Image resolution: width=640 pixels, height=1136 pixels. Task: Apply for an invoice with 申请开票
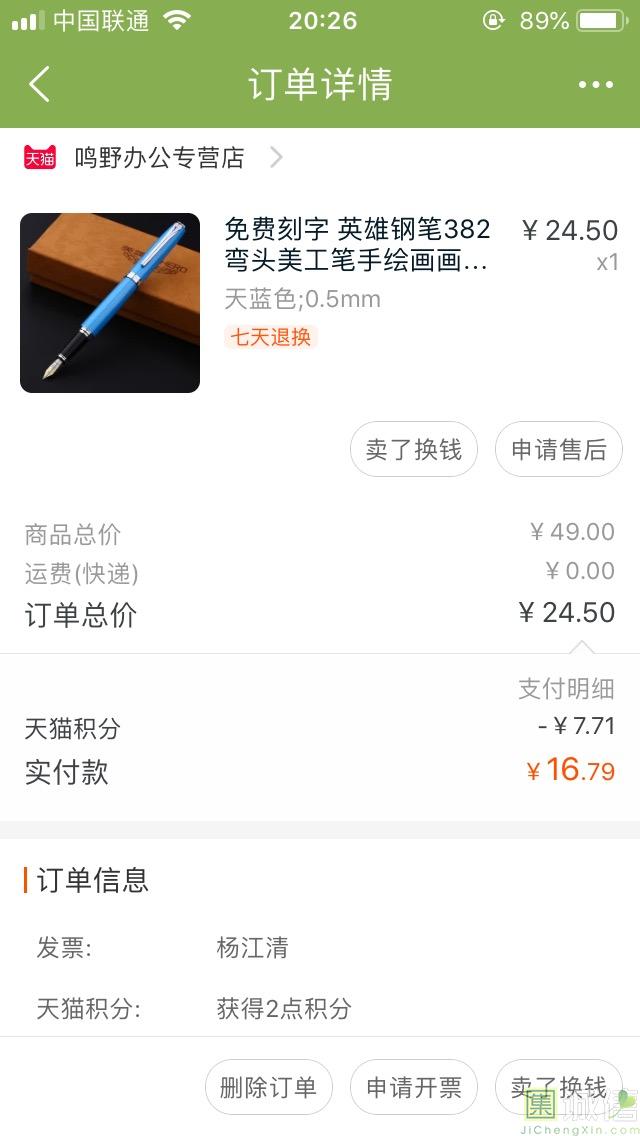(x=414, y=1087)
